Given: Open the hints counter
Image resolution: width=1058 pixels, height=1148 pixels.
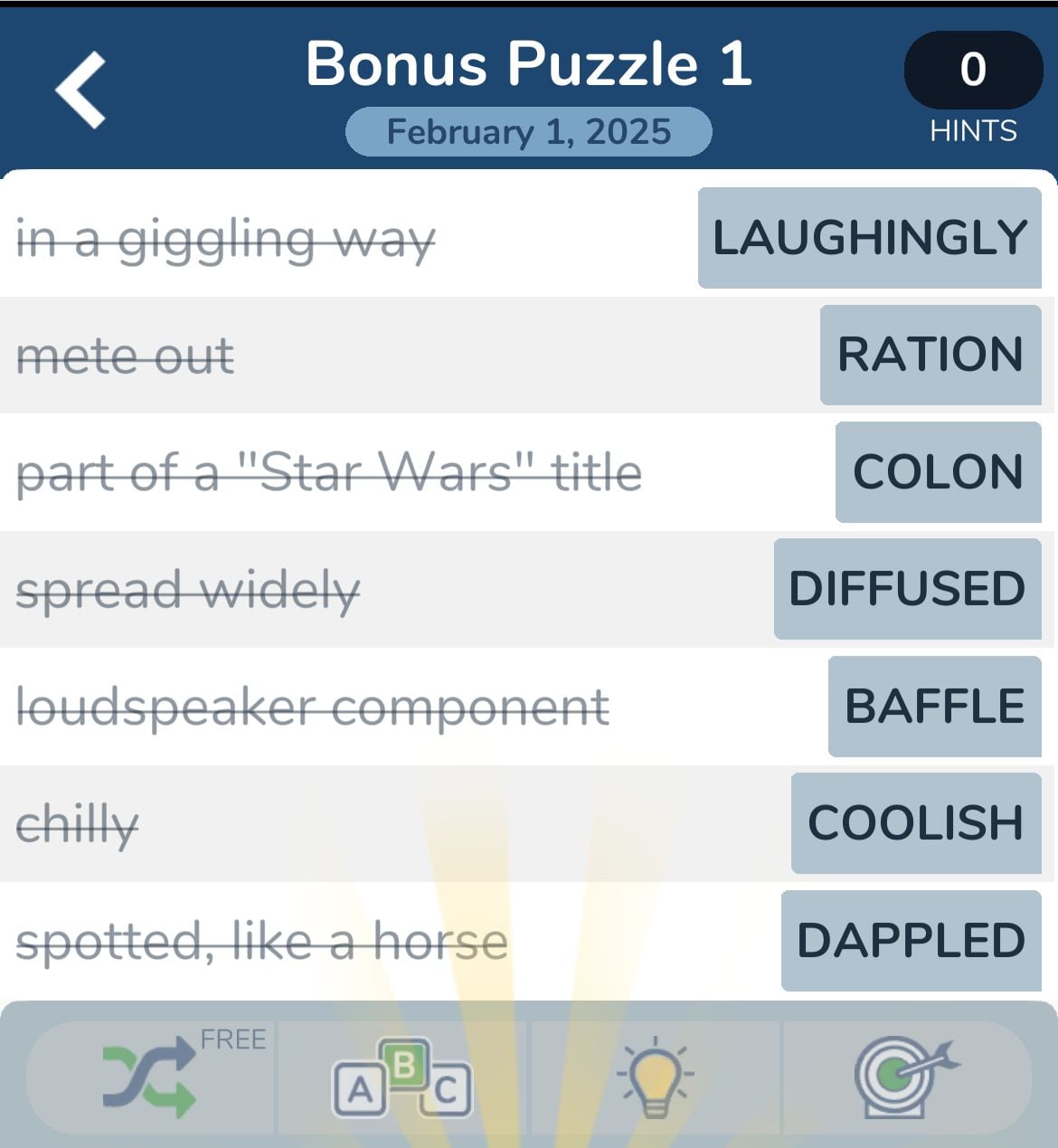Looking at the screenshot, I should (x=973, y=71).
